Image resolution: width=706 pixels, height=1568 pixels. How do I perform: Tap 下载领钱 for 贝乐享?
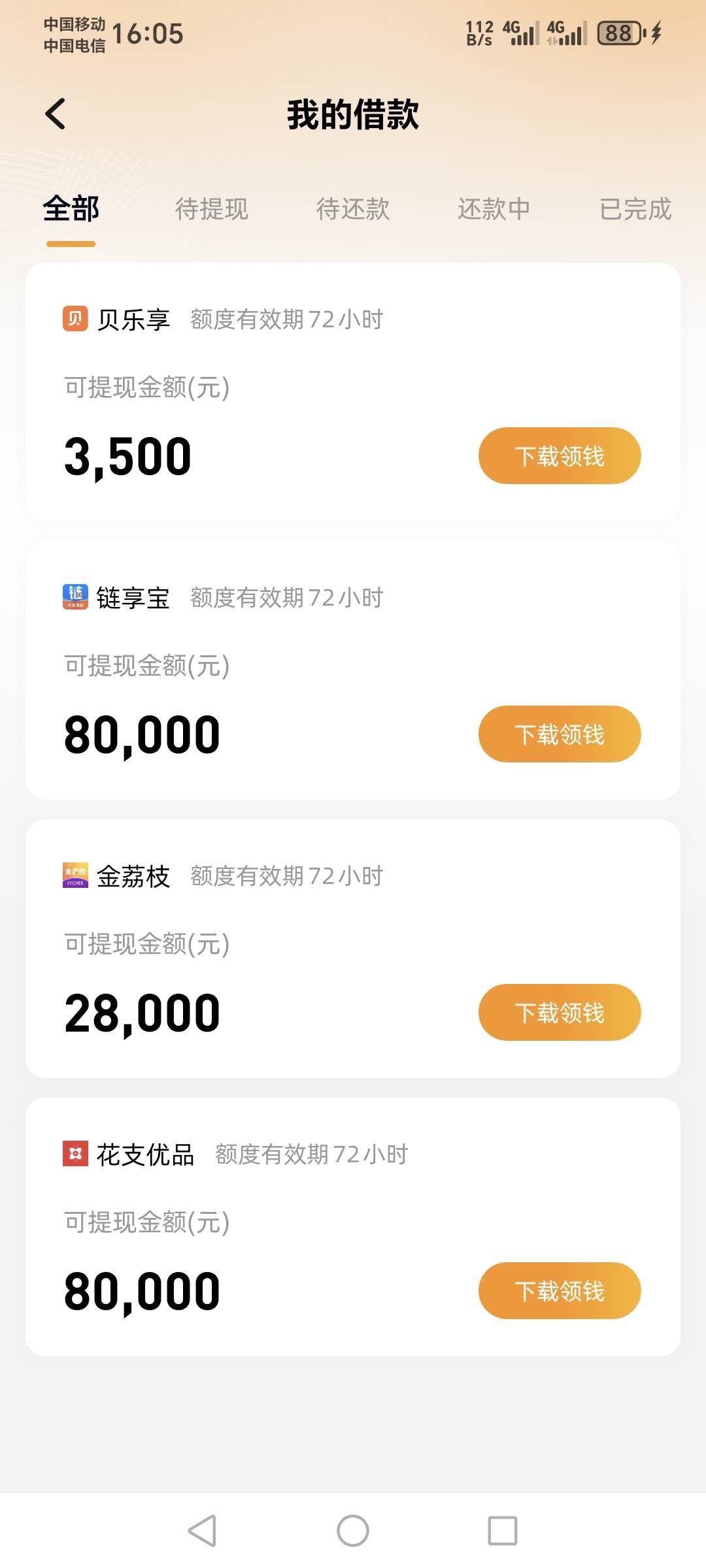tap(560, 456)
